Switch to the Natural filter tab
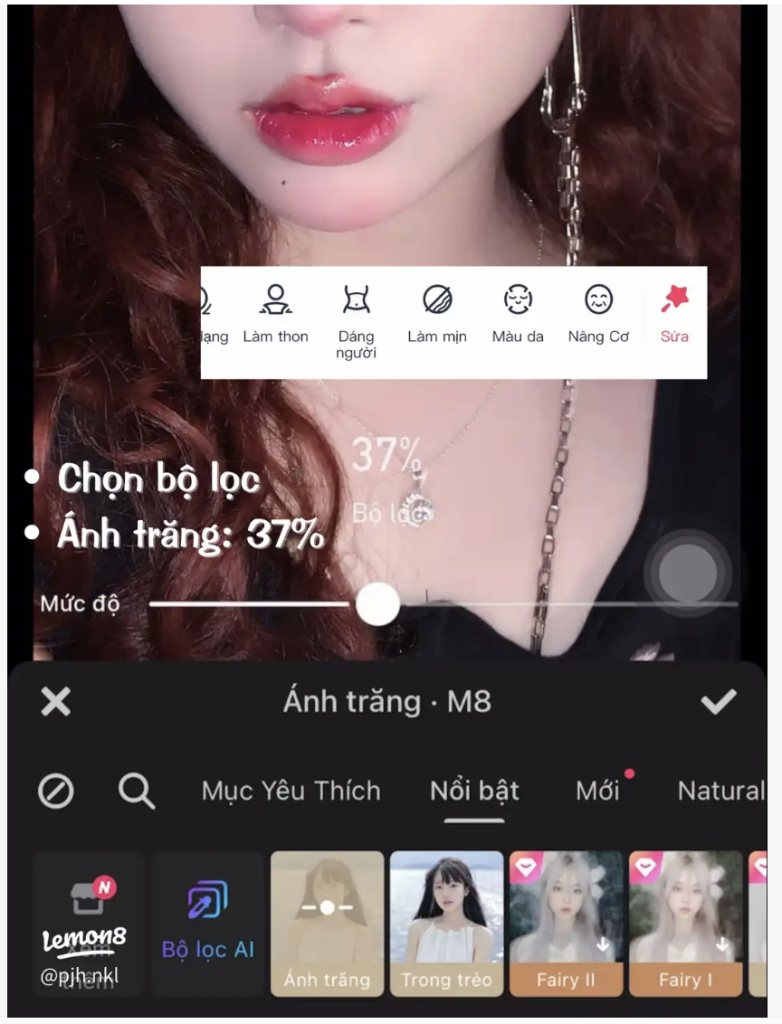This screenshot has width=782, height=1024. coord(720,791)
